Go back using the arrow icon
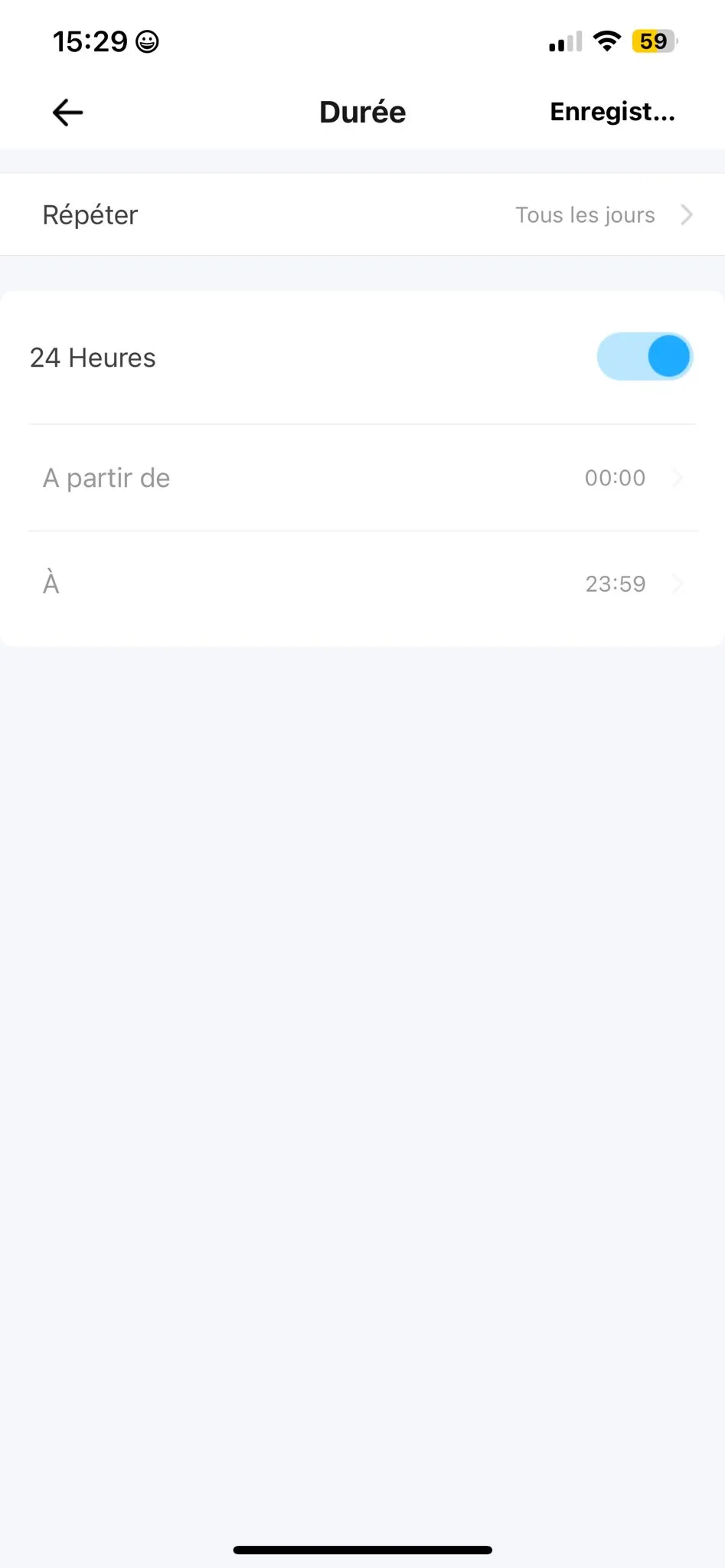The image size is (725, 1568). [67, 113]
